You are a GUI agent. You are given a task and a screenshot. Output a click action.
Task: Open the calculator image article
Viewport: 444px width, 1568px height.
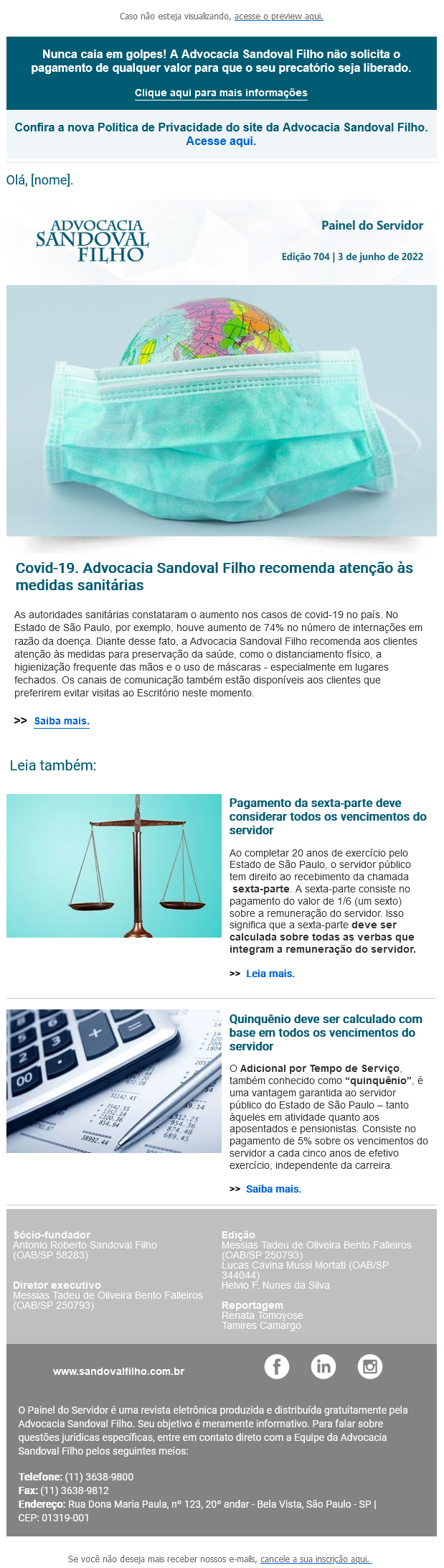pos(114,1081)
